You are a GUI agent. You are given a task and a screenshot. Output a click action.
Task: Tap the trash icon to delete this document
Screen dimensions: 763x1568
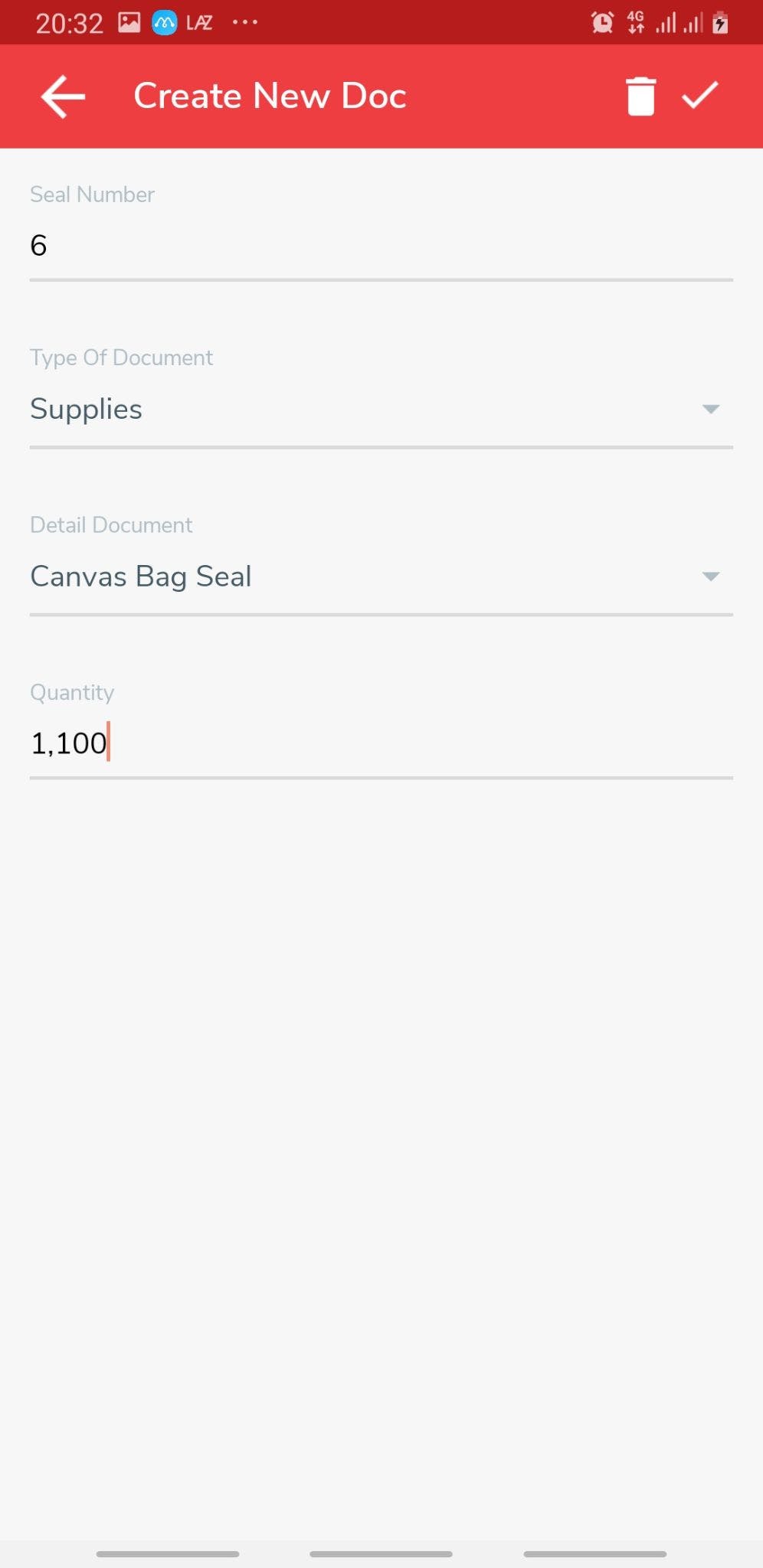tap(641, 96)
